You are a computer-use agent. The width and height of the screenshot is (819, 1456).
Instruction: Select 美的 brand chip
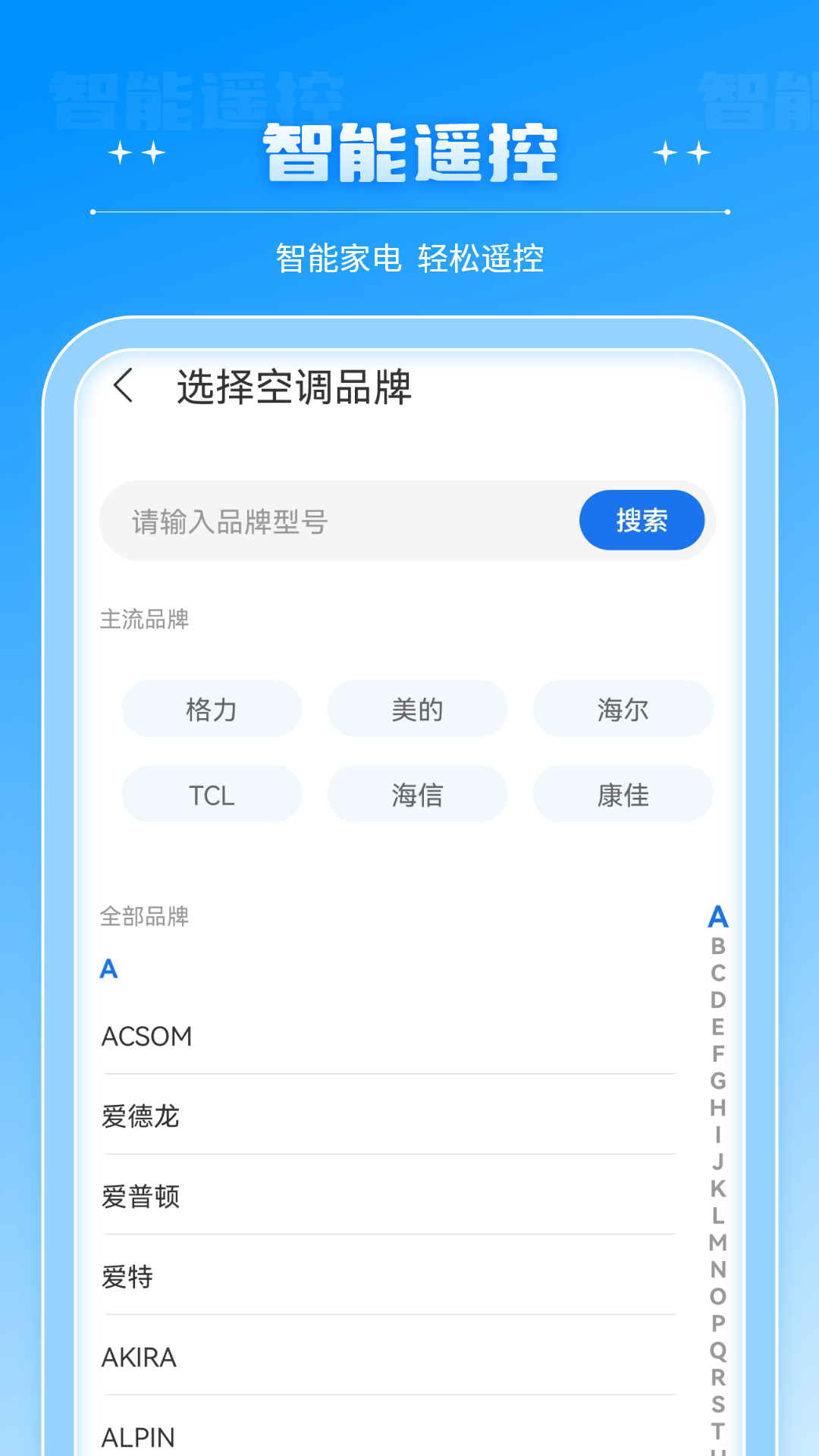pyautogui.click(x=417, y=709)
